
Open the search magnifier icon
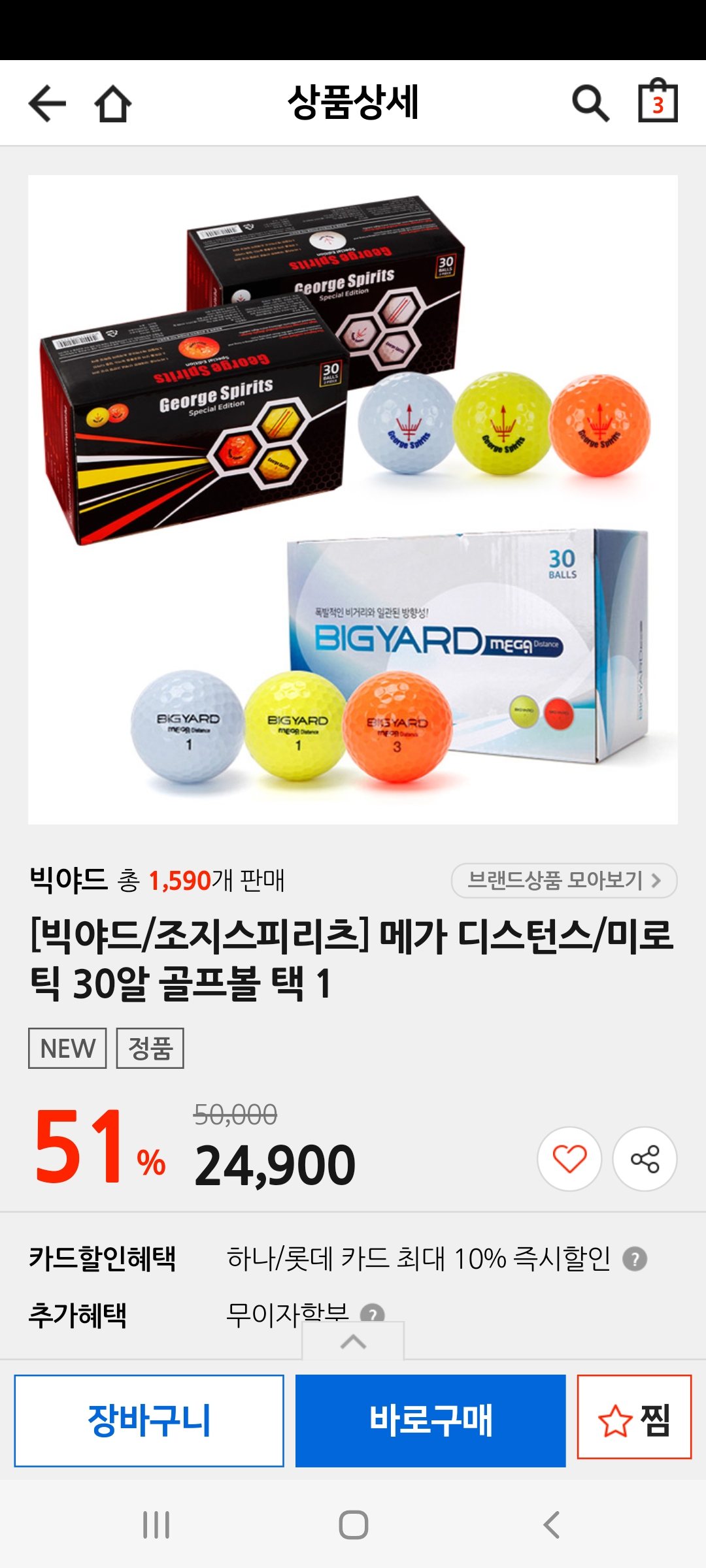tap(590, 103)
